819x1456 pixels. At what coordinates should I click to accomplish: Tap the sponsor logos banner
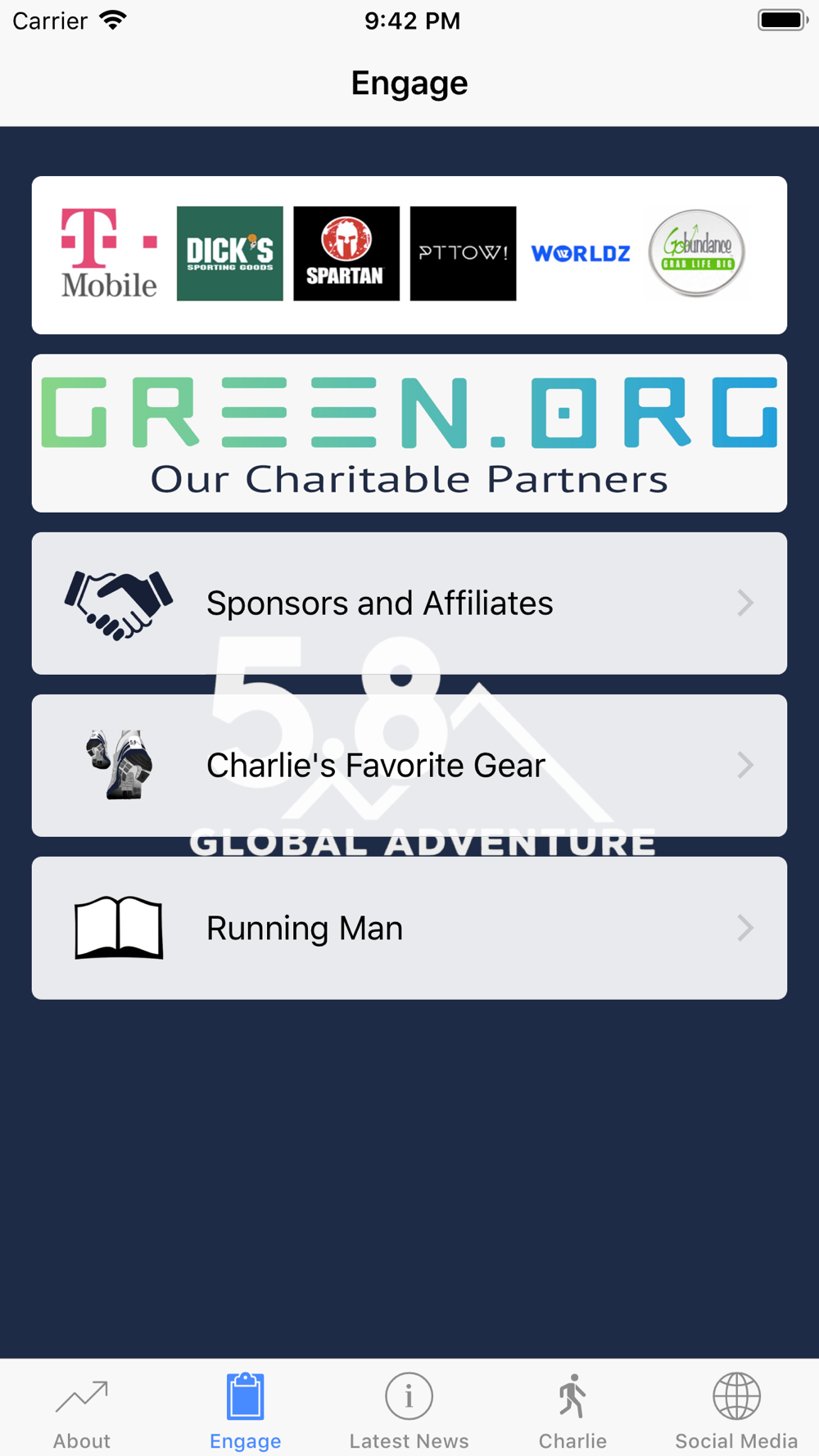[x=409, y=255]
